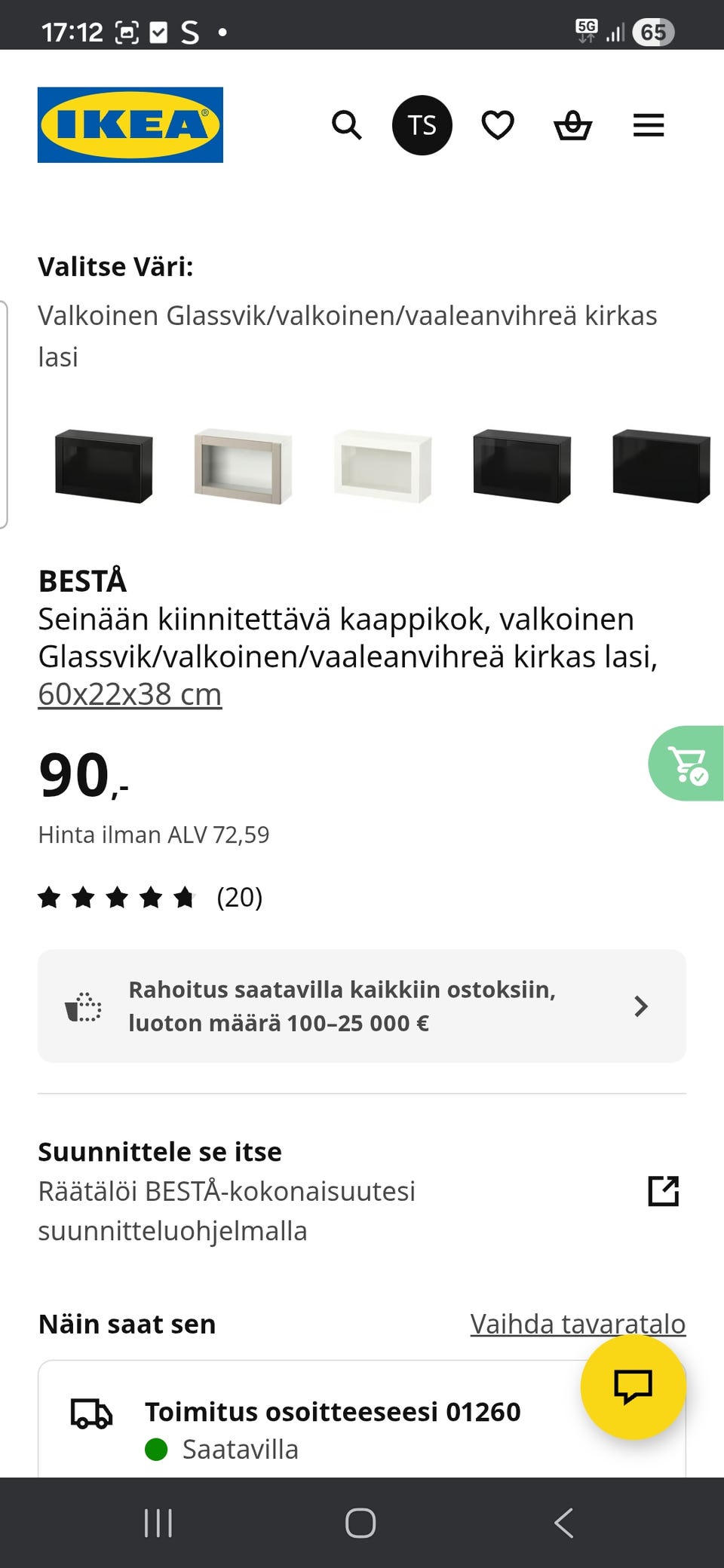The width and height of the screenshot is (724, 1568).
Task: Open the search icon
Action: [347, 125]
